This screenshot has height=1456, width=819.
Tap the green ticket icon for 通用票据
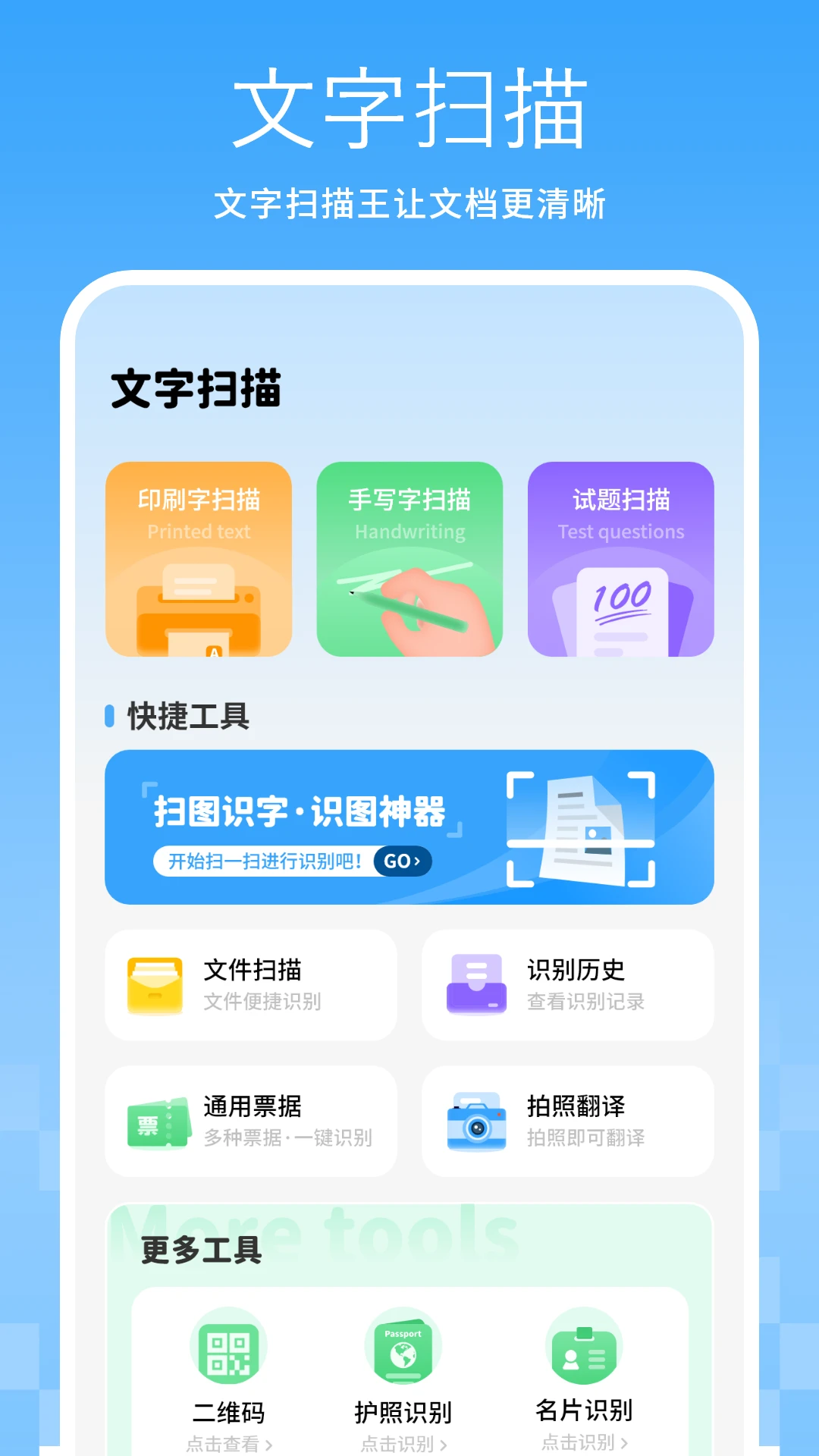(x=154, y=1121)
